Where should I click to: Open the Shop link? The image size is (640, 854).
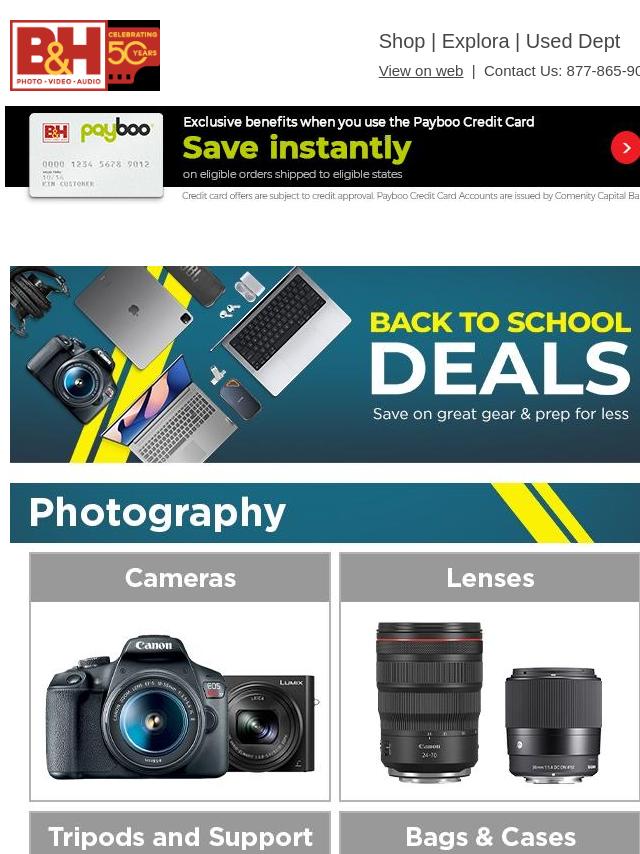[401, 41]
